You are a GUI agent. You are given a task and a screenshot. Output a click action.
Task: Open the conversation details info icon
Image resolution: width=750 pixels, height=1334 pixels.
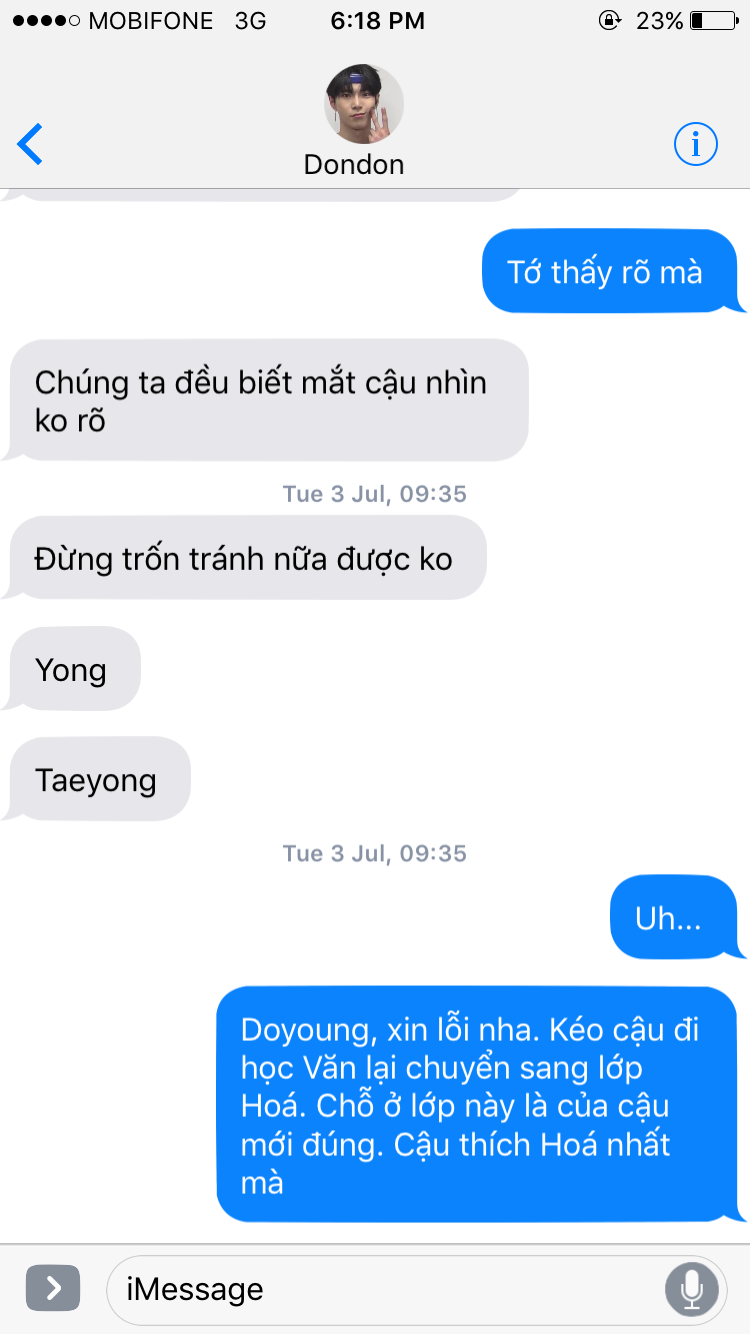pos(695,145)
